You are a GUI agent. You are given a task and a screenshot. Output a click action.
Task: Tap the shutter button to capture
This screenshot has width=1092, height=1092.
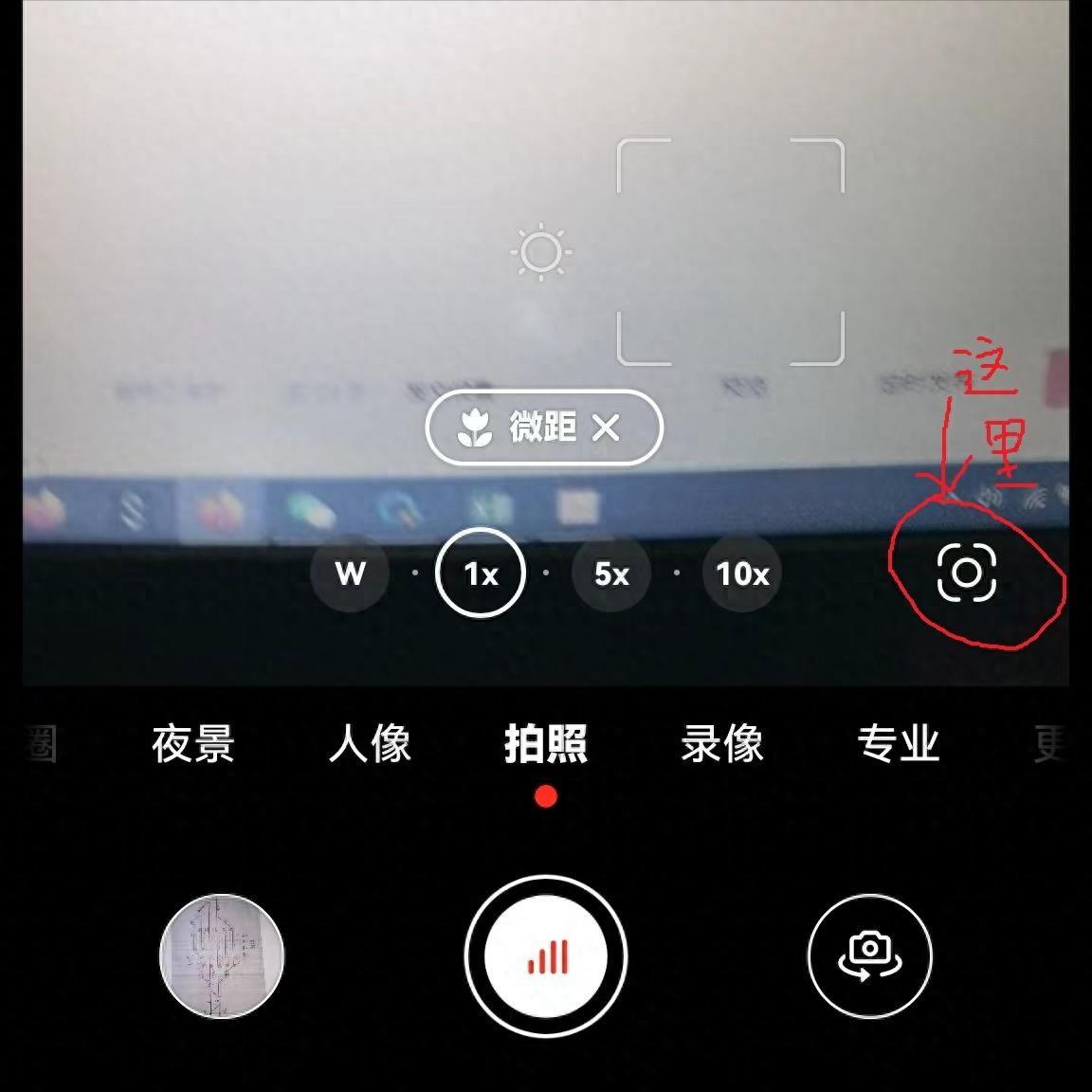click(x=546, y=955)
